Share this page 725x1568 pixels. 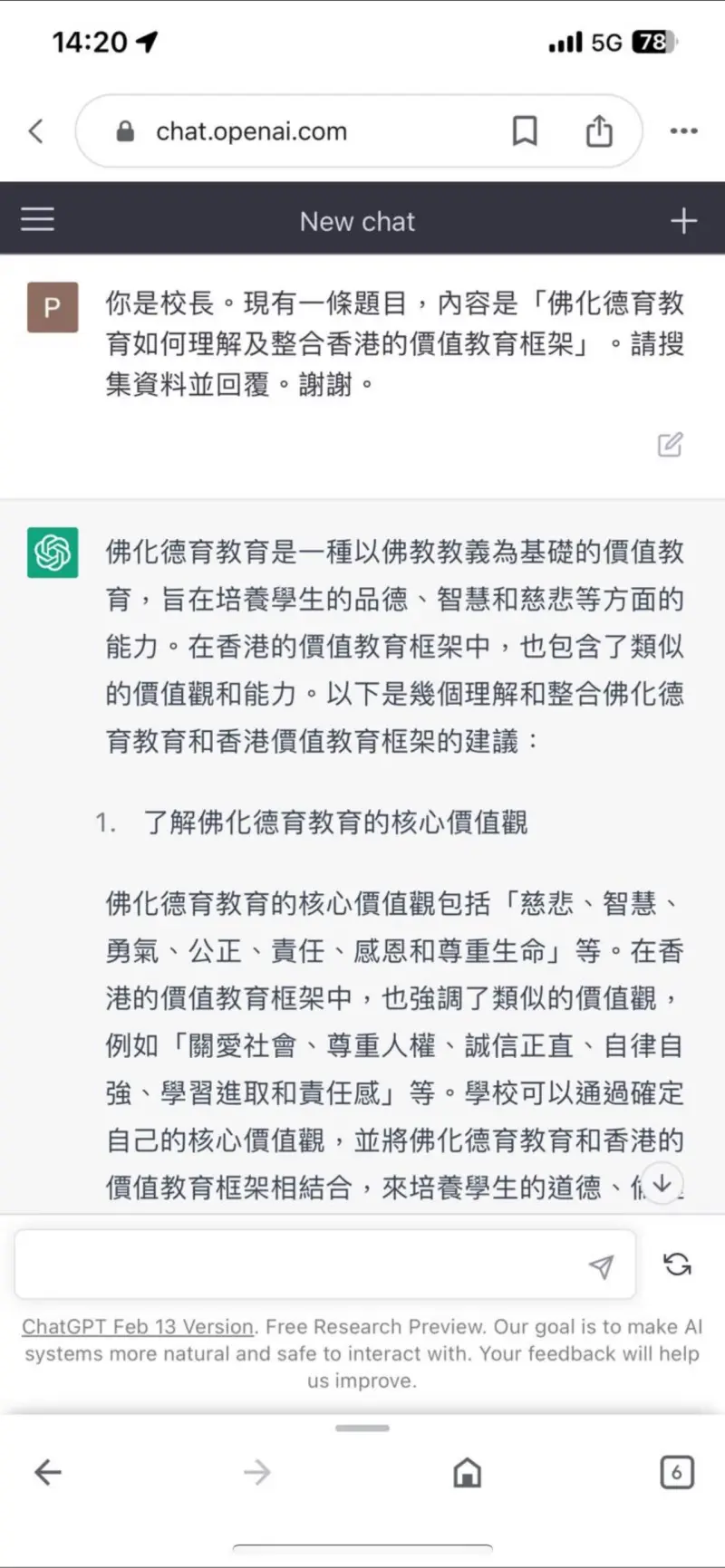point(599,131)
